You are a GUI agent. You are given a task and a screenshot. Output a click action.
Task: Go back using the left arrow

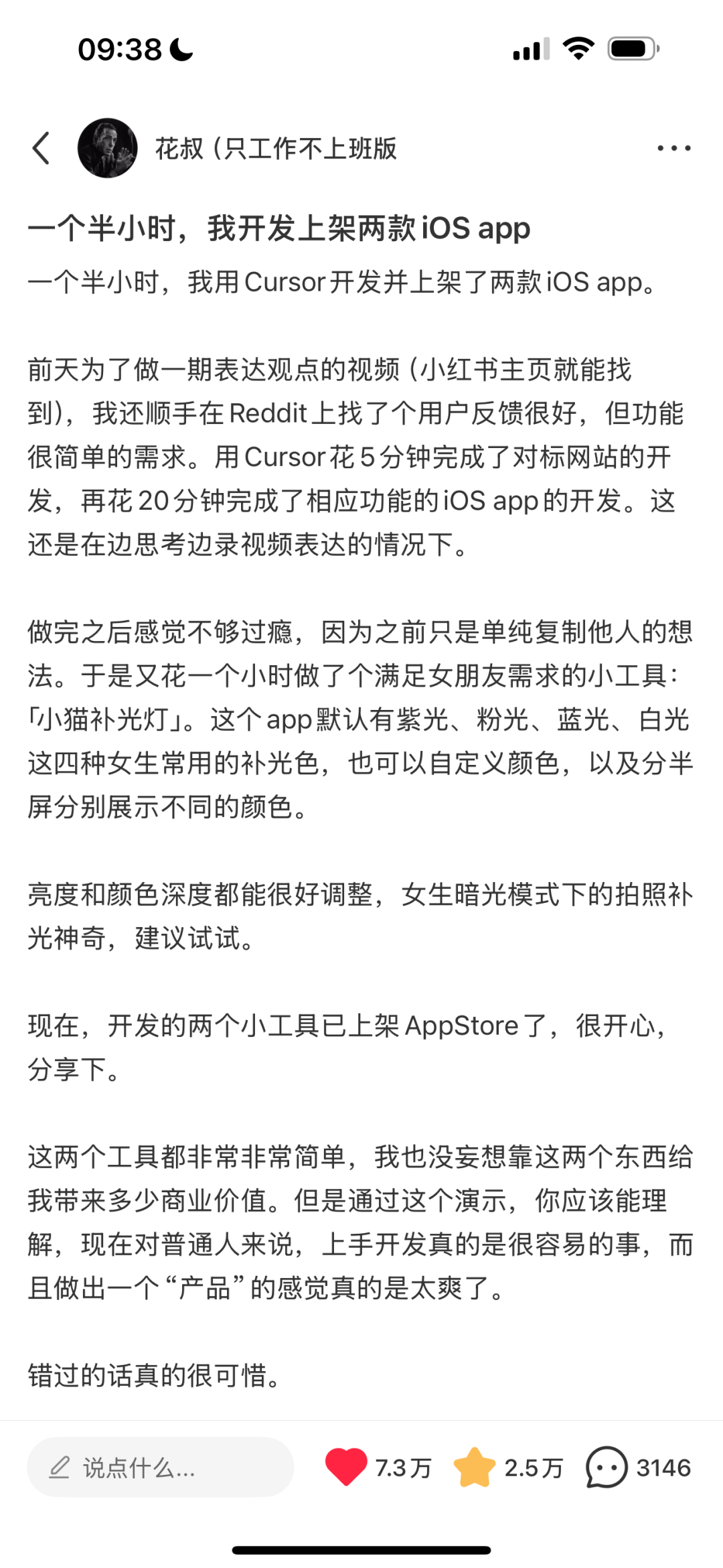tap(42, 148)
